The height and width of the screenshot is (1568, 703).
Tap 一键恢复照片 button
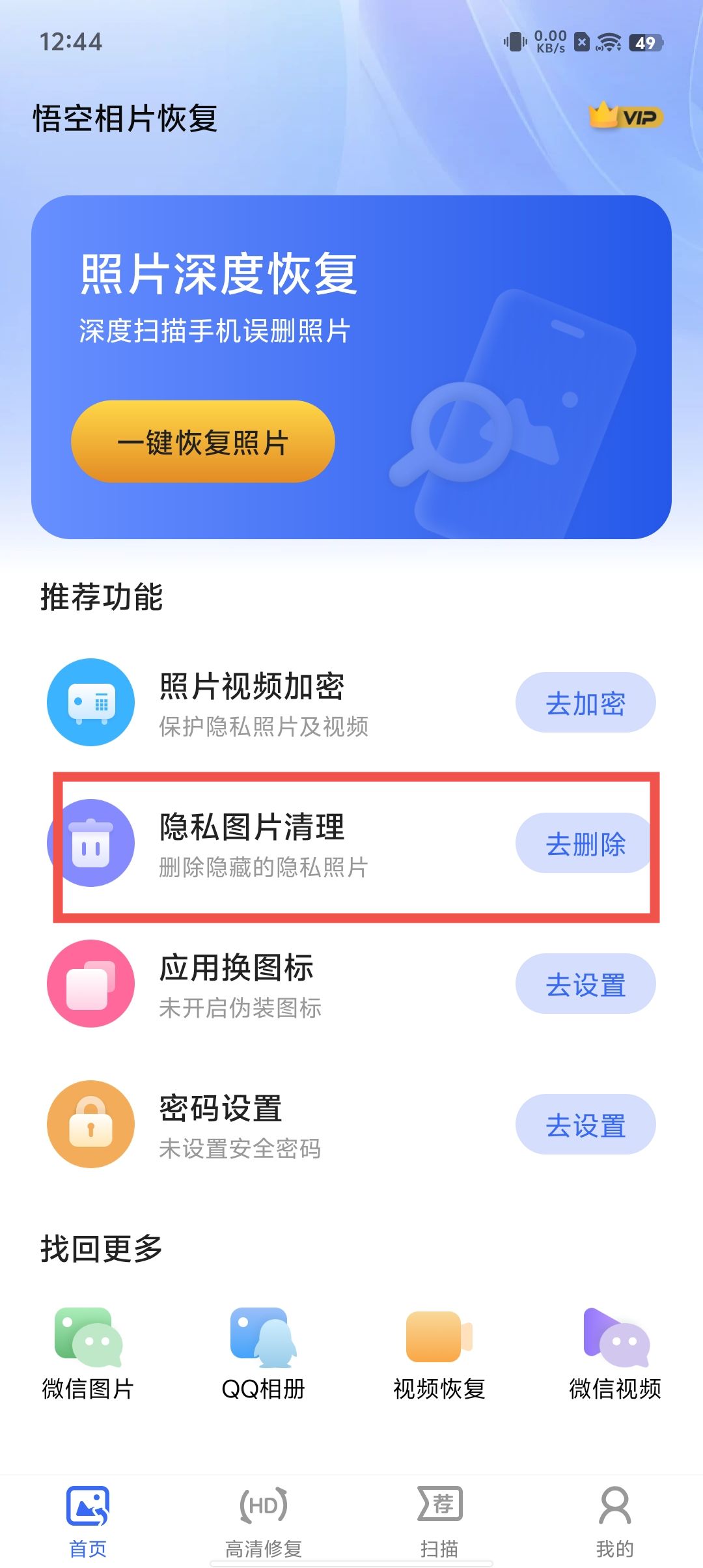[202, 442]
